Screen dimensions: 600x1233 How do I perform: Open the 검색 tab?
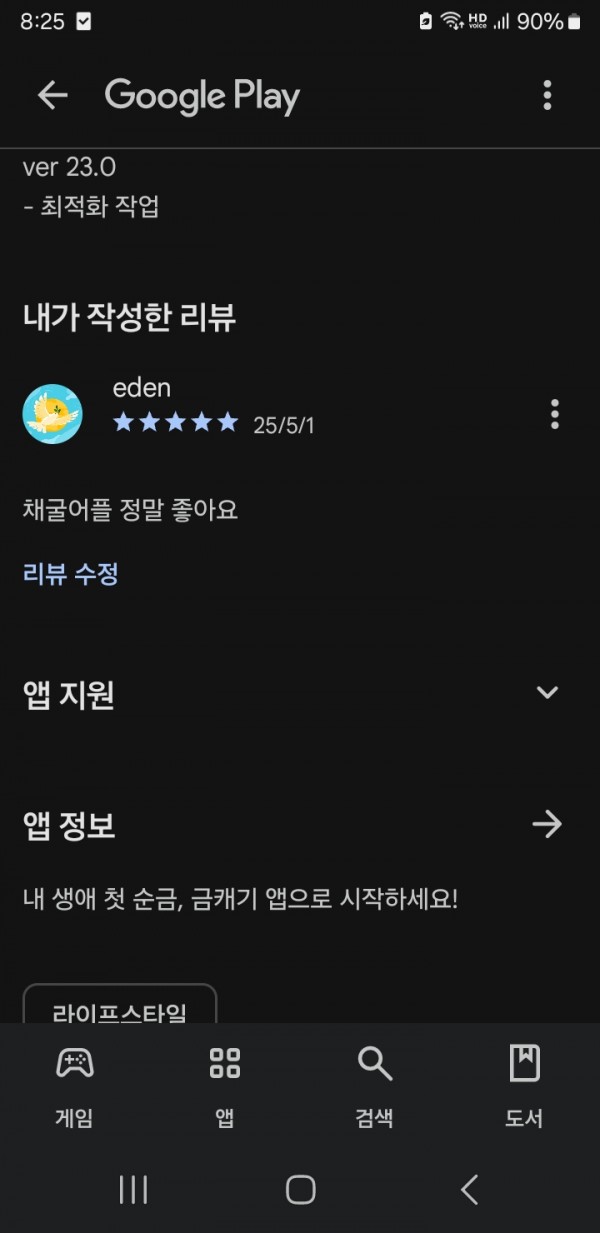(375, 1087)
